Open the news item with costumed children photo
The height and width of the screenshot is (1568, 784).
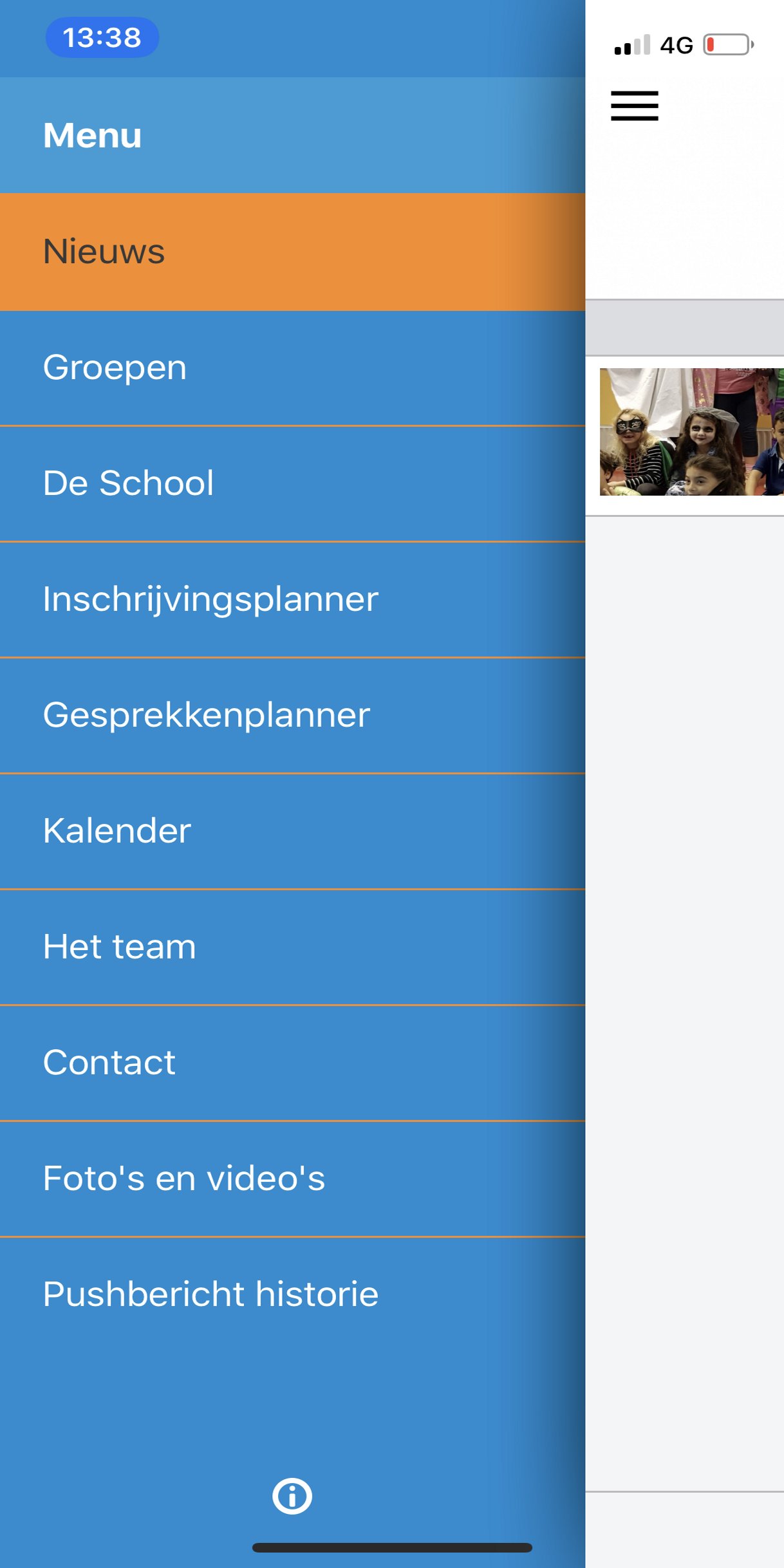(x=691, y=432)
